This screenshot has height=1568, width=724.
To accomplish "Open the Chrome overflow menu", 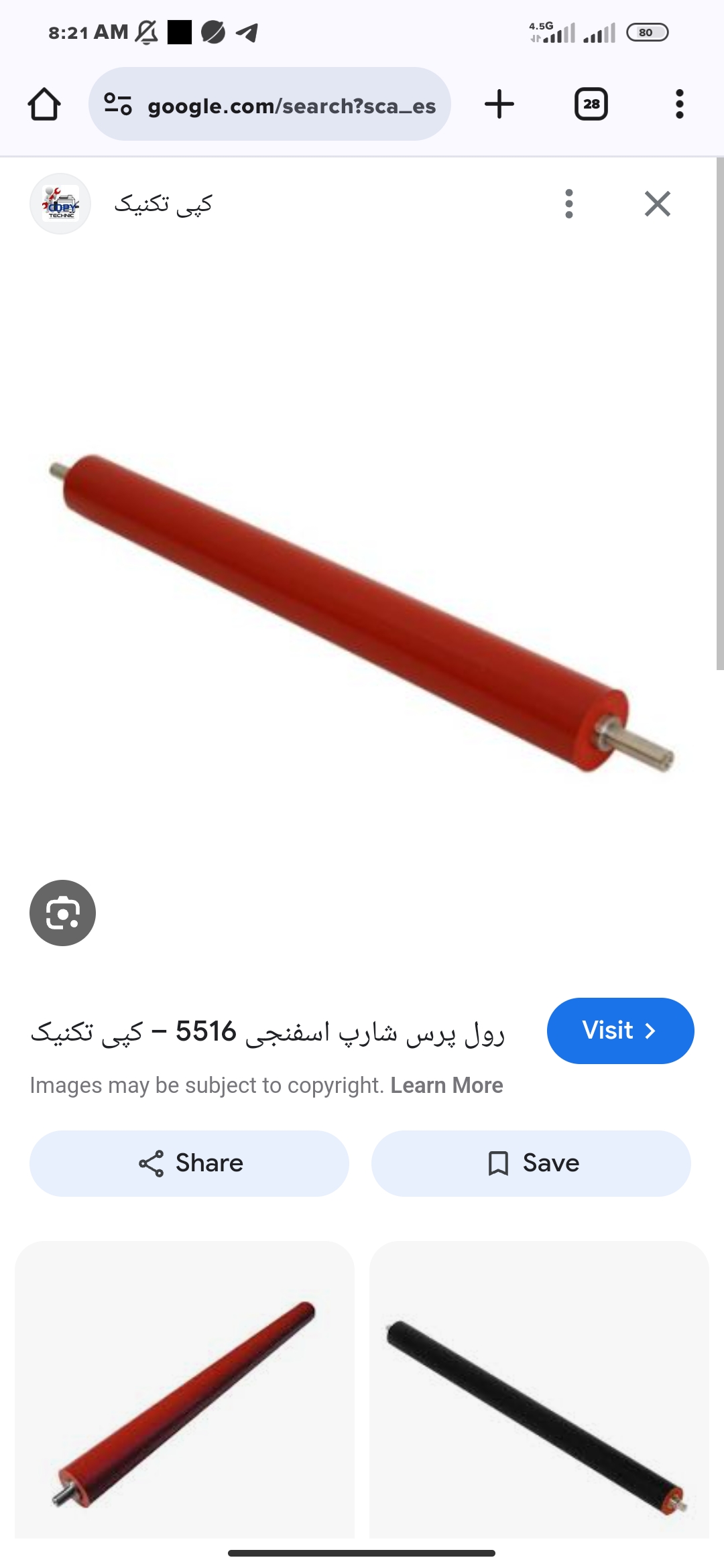I will (680, 105).
